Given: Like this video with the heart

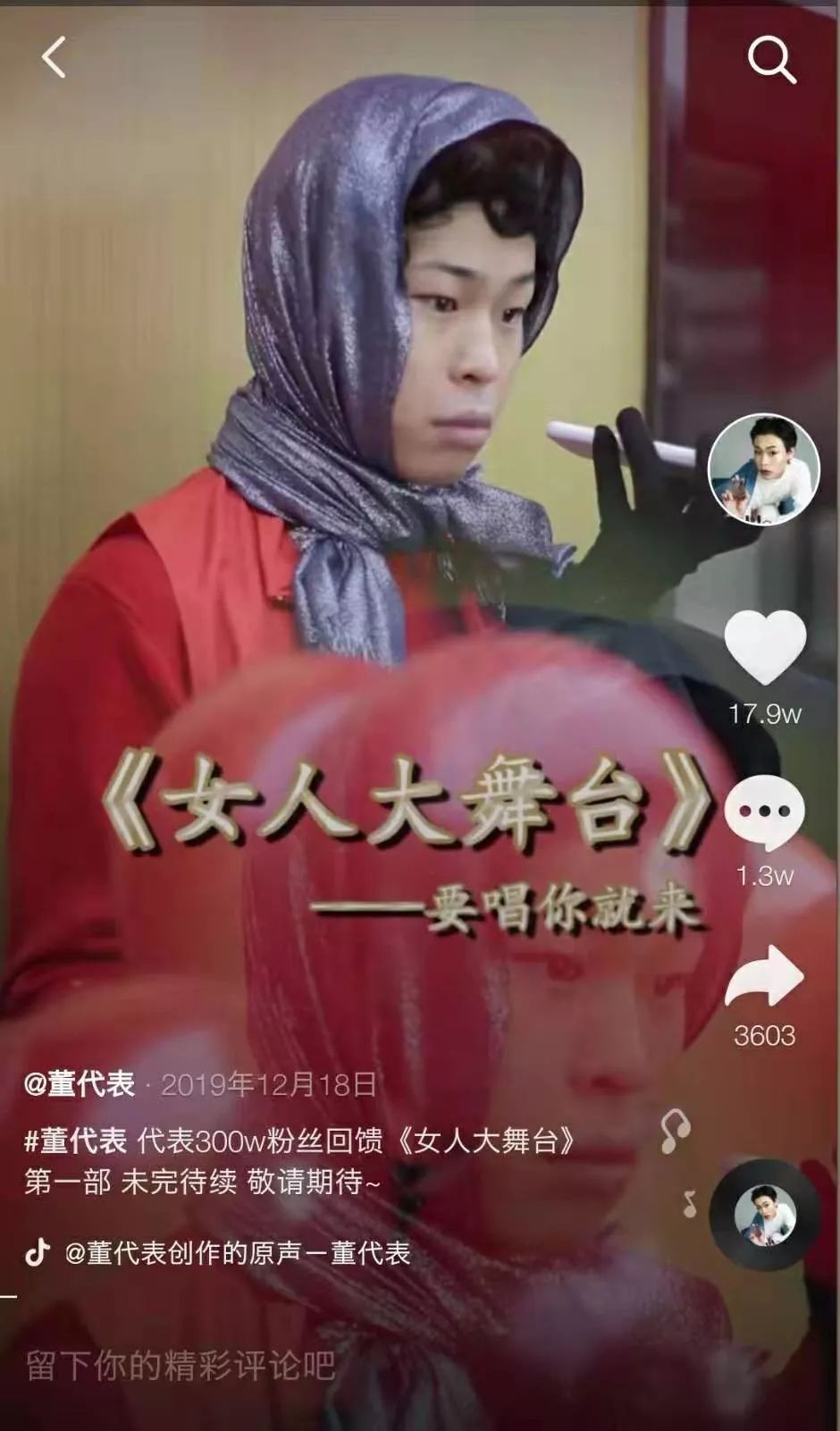Looking at the screenshot, I should click(764, 647).
